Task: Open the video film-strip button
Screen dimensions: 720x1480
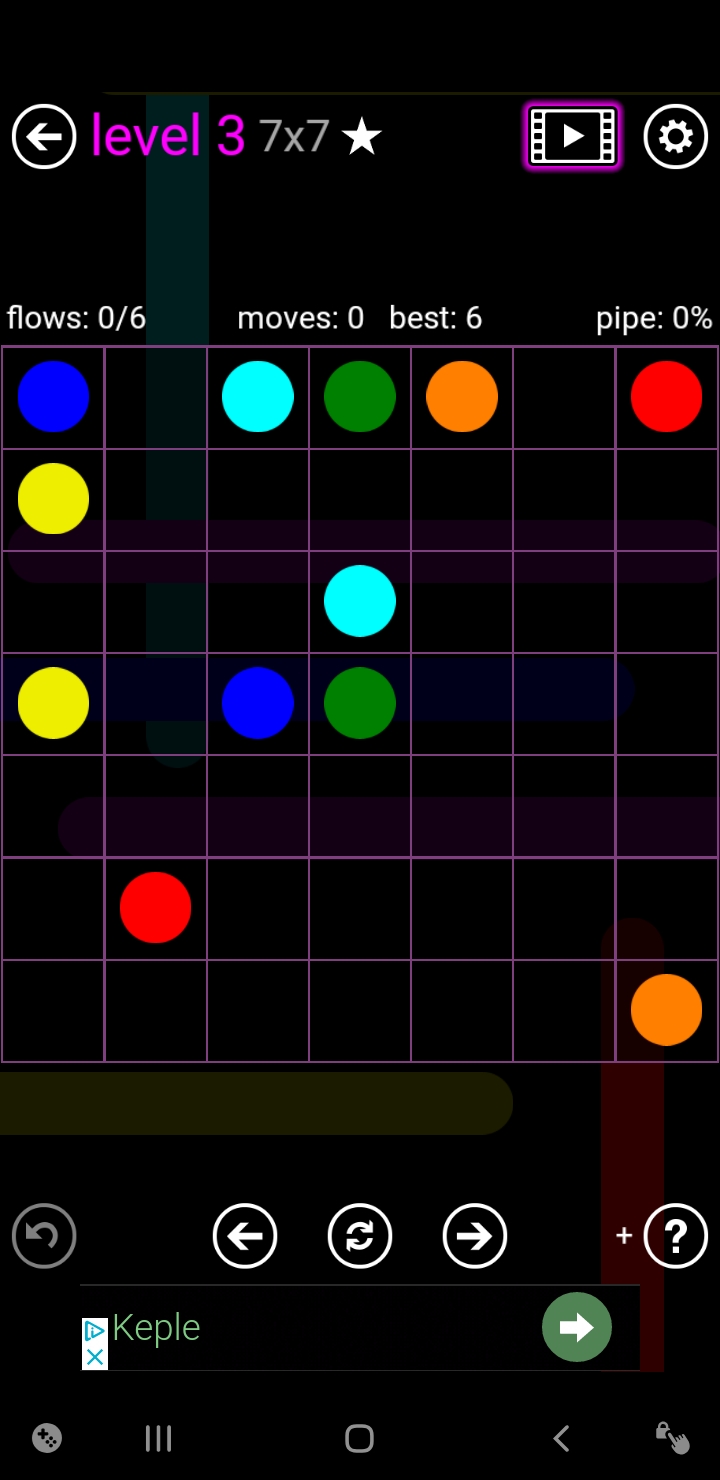Action: (x=573, y=136)
